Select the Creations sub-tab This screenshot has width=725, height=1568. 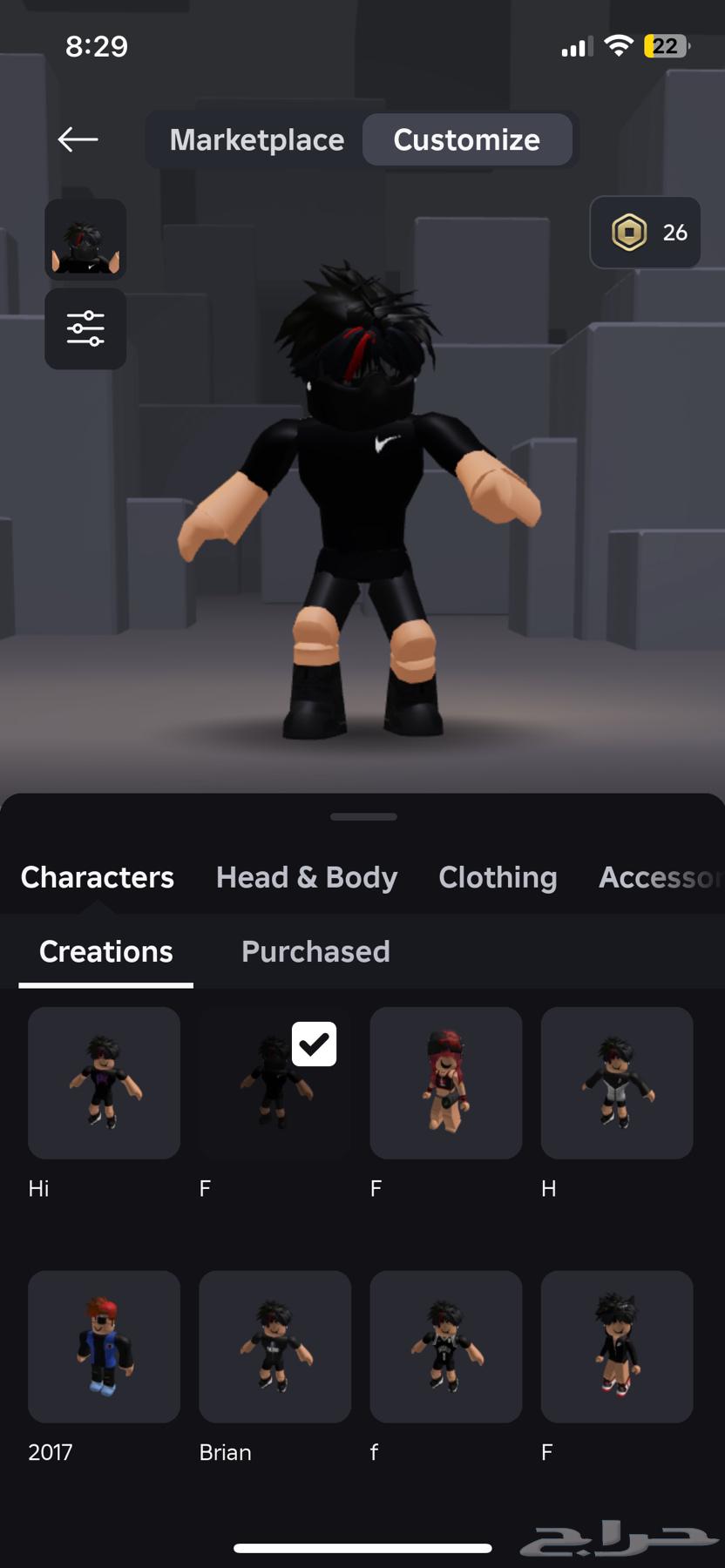pyautogui.click(x=106, y=951)
